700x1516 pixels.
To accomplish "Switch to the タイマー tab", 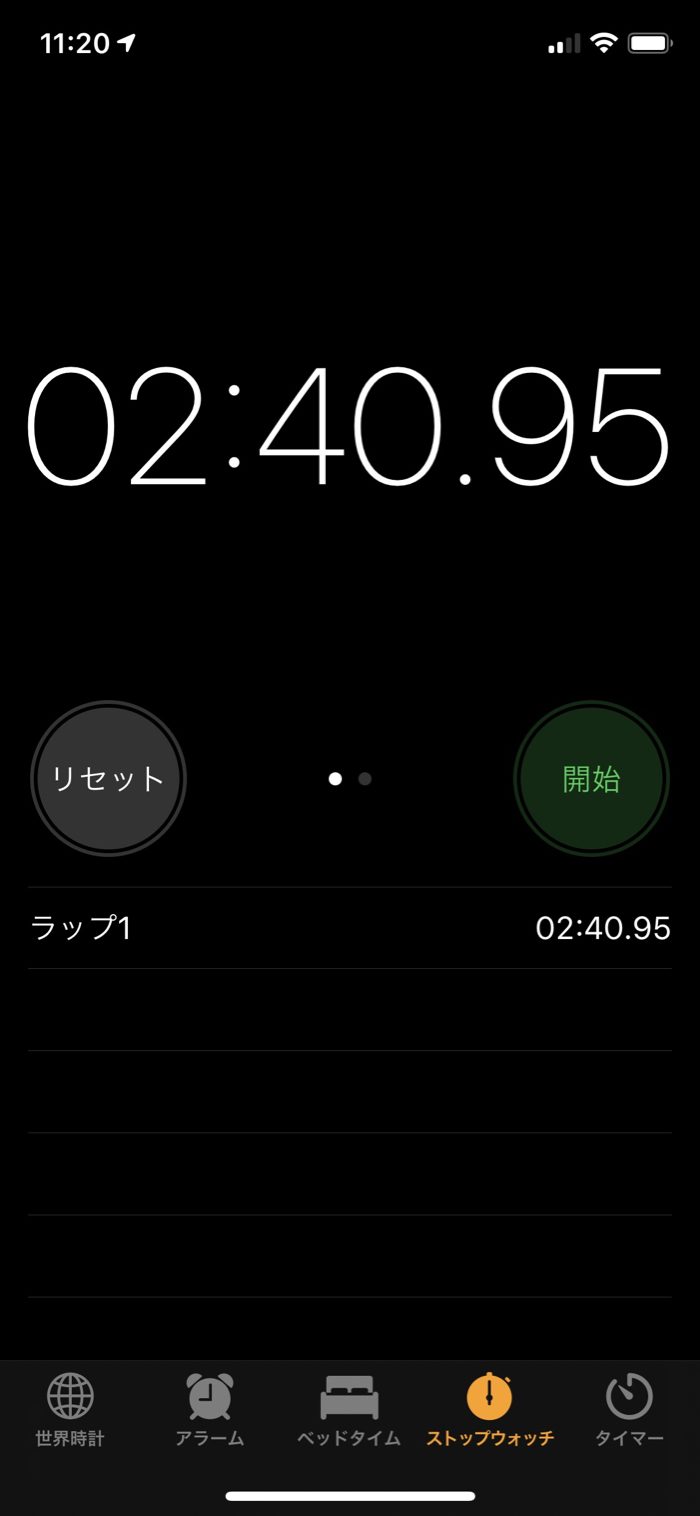I will coord(629,1410).
